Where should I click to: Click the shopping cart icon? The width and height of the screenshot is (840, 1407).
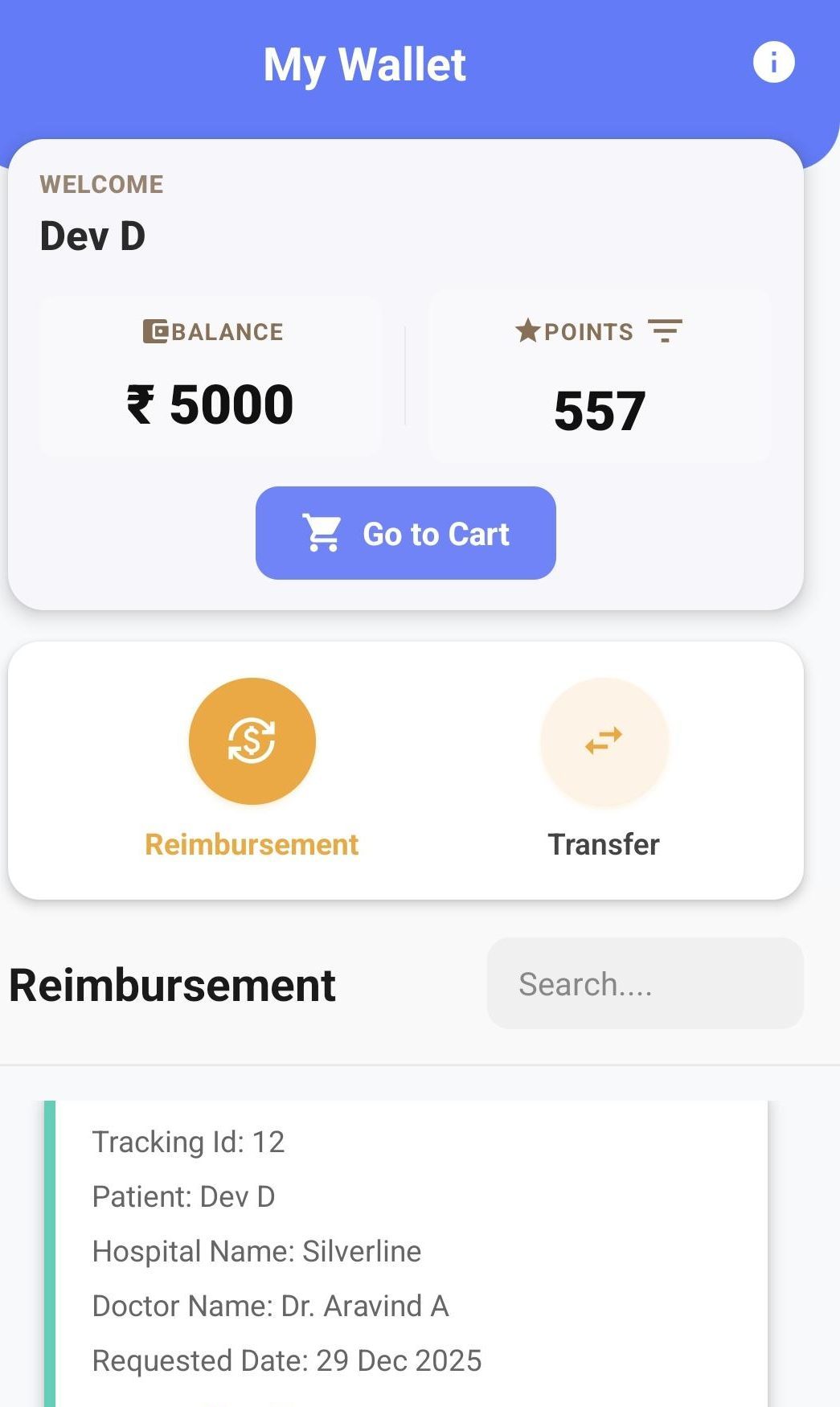coord(322,532)
